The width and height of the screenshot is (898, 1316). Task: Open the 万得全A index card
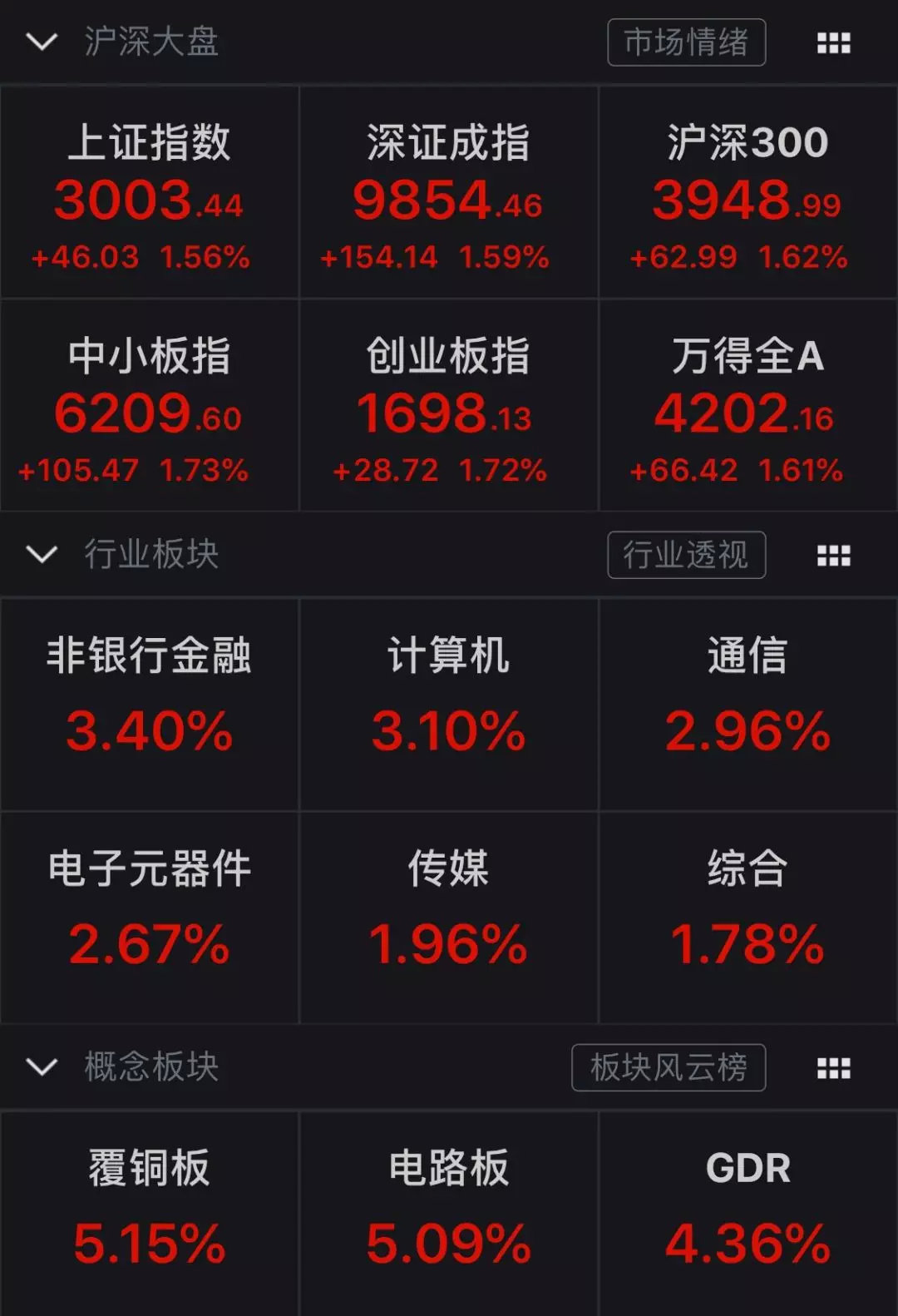(748, 406)
